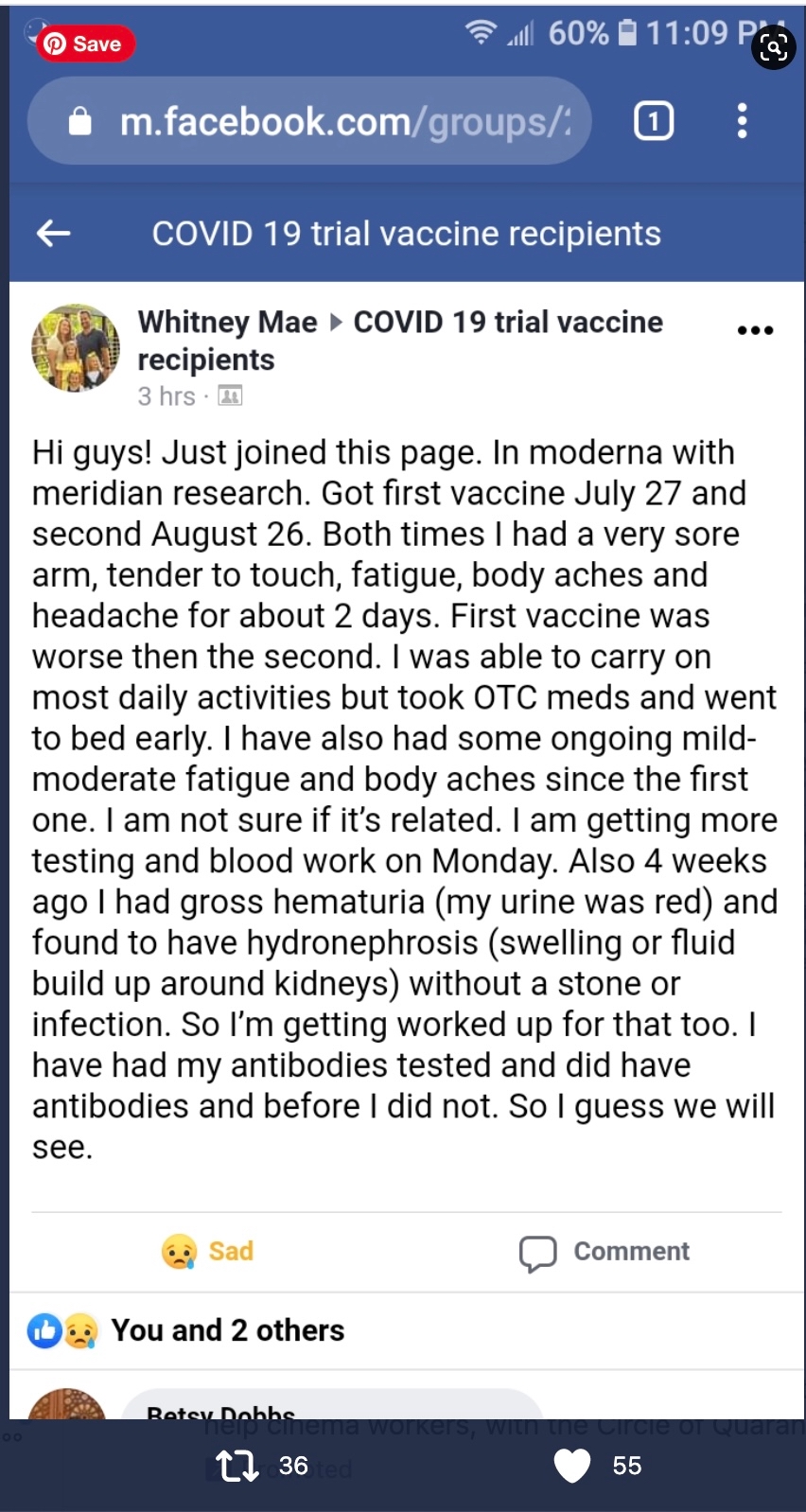Screen dimensions: 806x1512
Task: Go back using the header arrow
Action: pyautogui.click(x=54, y=233)
